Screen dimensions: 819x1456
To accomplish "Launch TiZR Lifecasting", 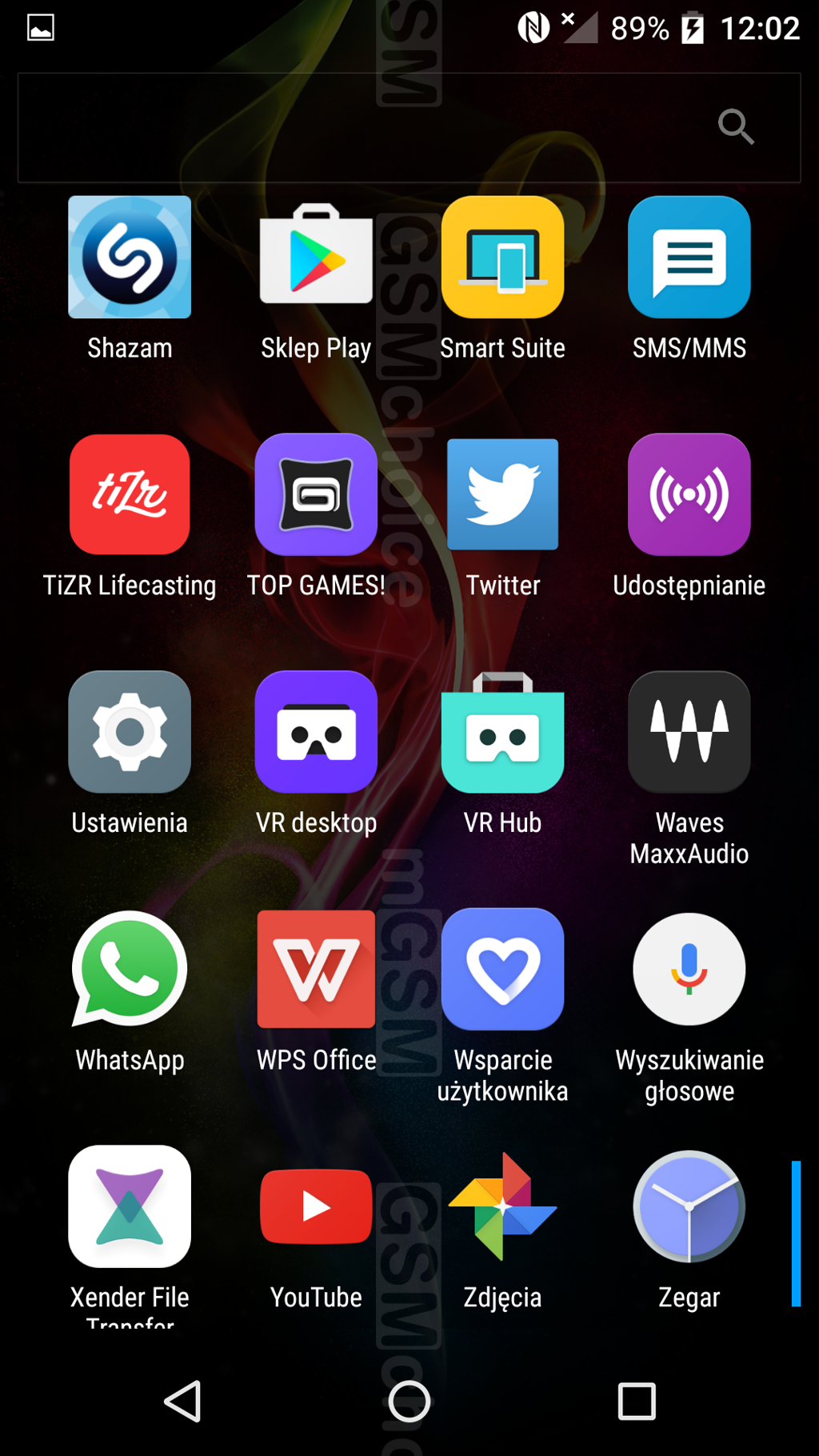I will click(x=130, y=494).
